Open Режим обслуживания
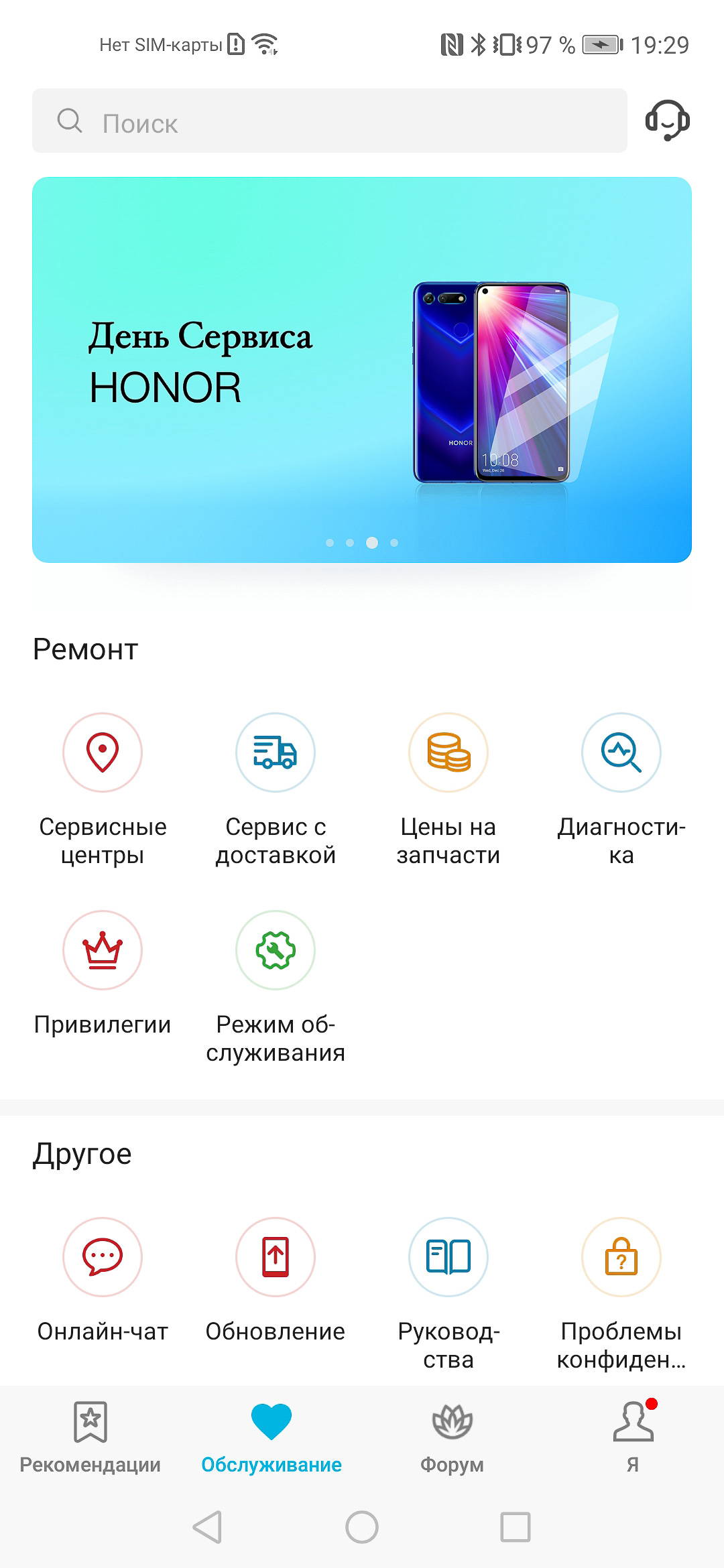Screen dimensions: 724x1568 click(x=276, y=988)
